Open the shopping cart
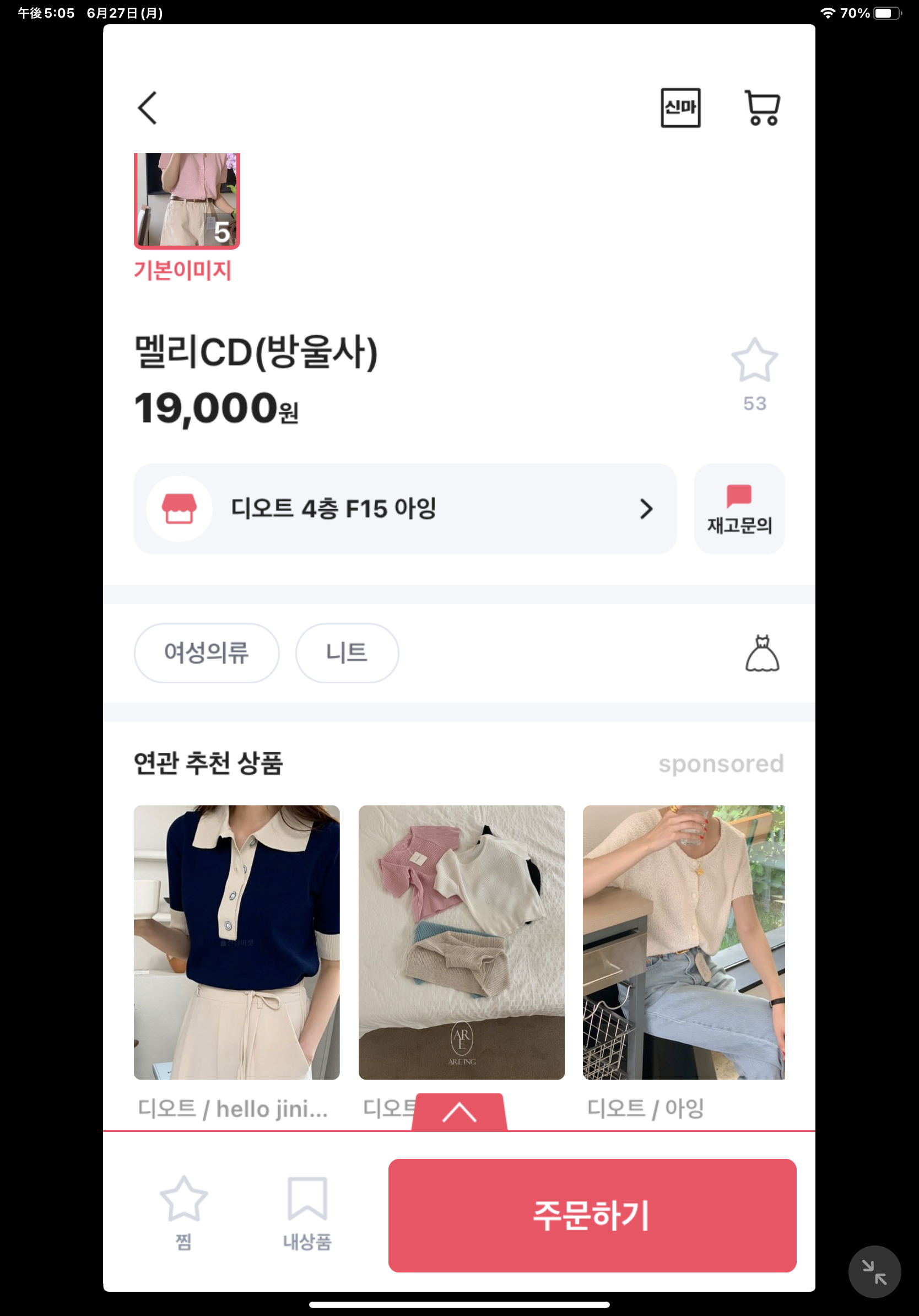Screen dimensions: 919x1316 point(762,108)
